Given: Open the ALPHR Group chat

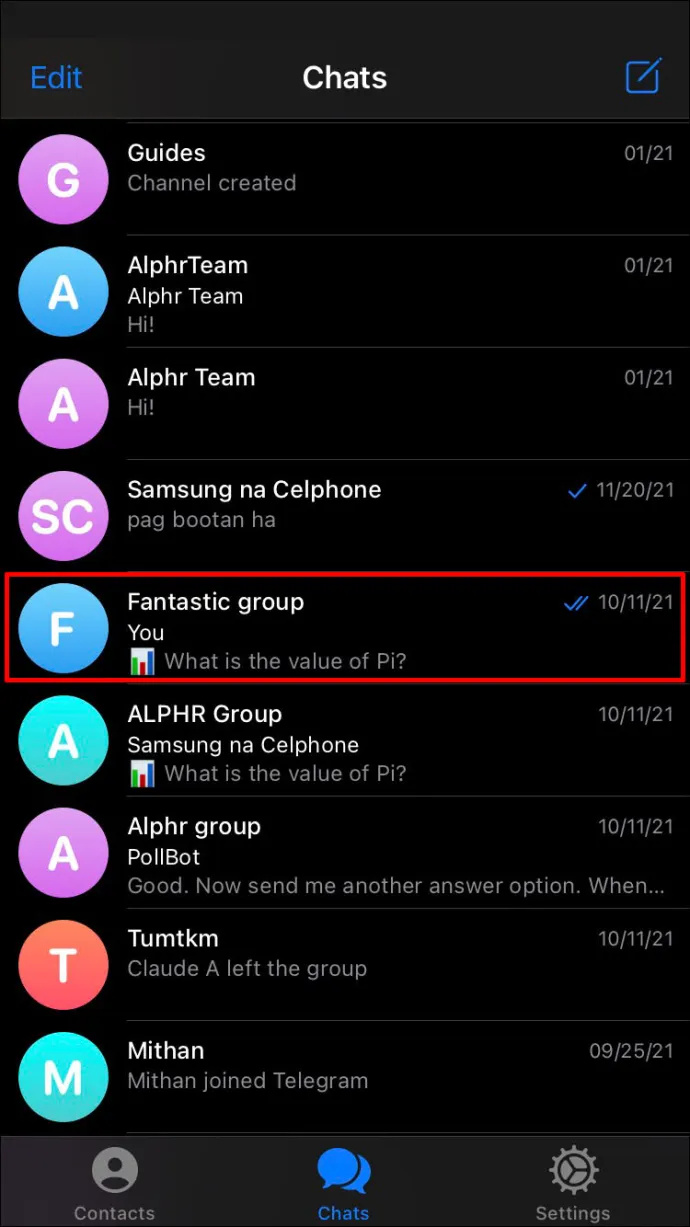Looking at the screenshot, I should (345, 740).
